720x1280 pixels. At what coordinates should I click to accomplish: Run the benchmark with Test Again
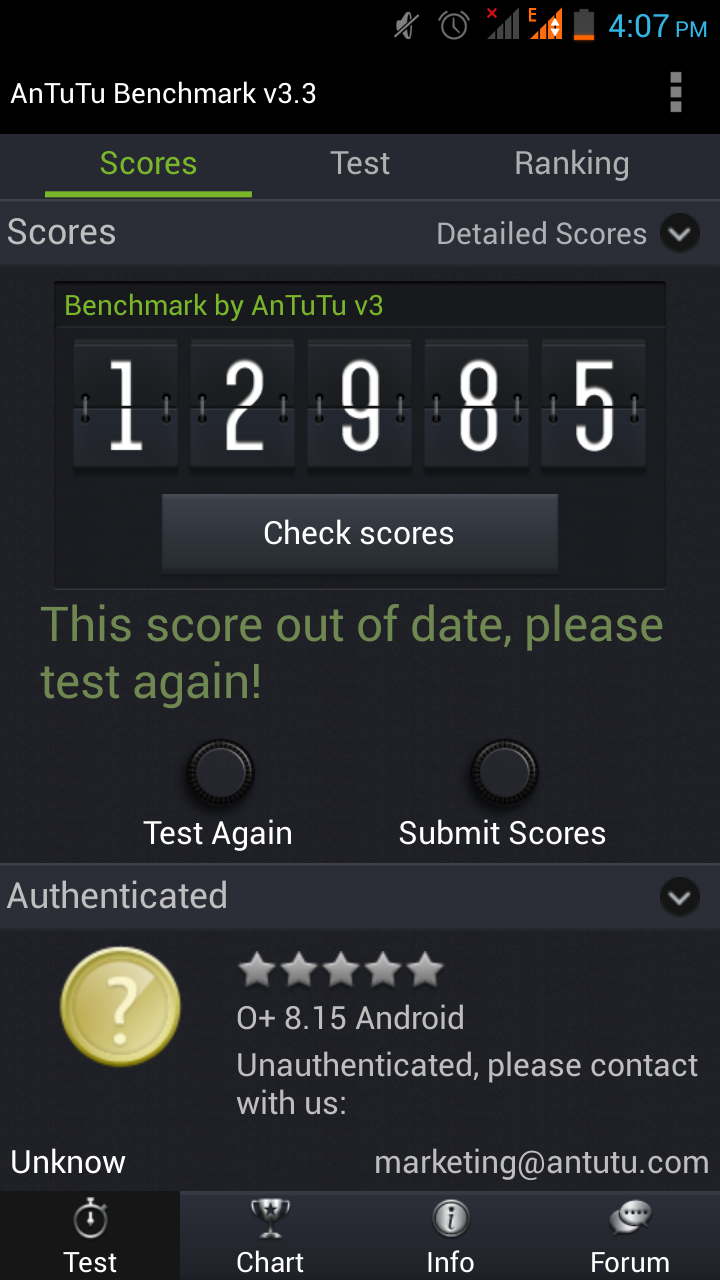click(219, 773)
